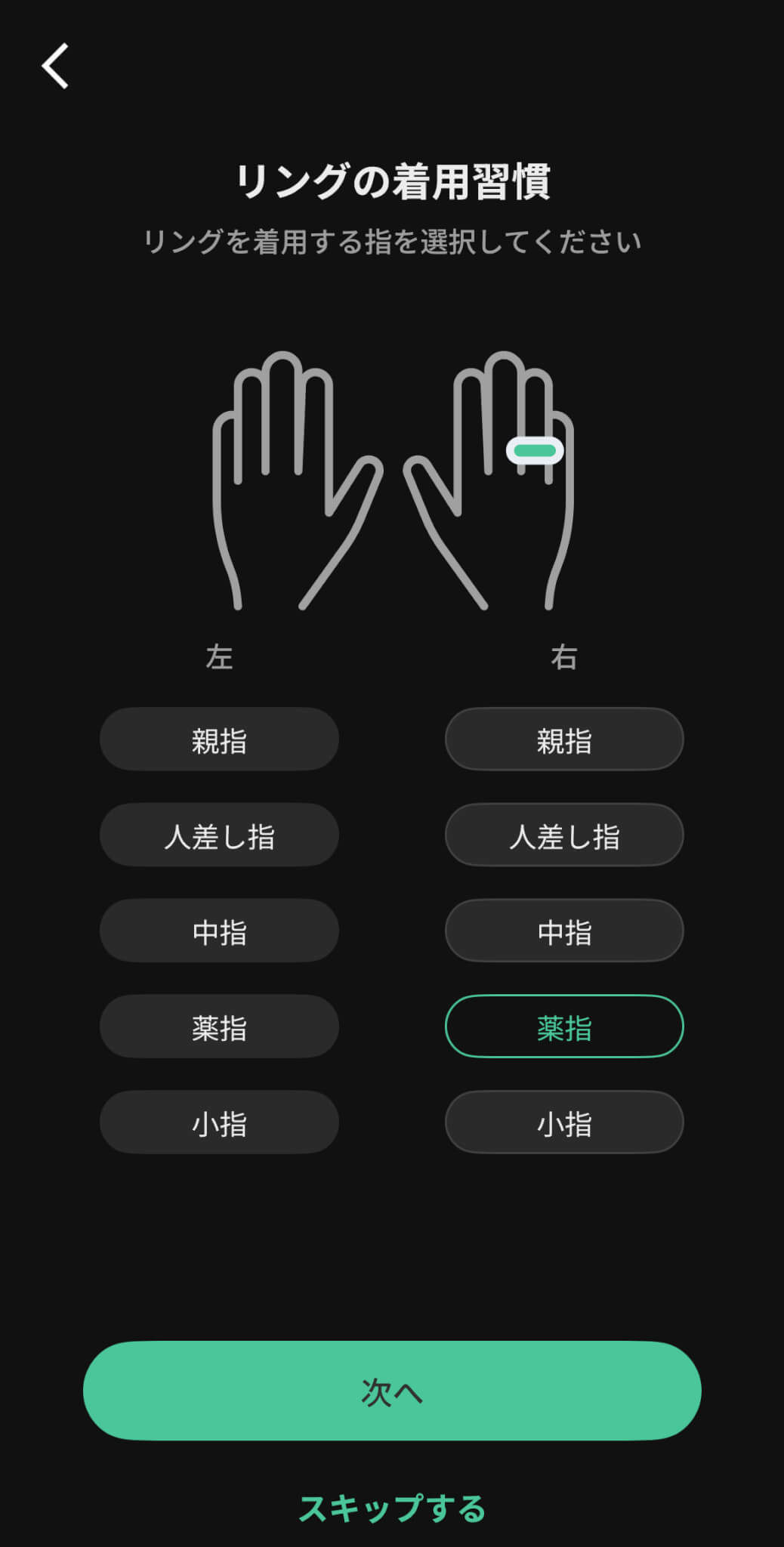Pick 中指 under 左
The image size is (784, 1547).
point(219,931)
